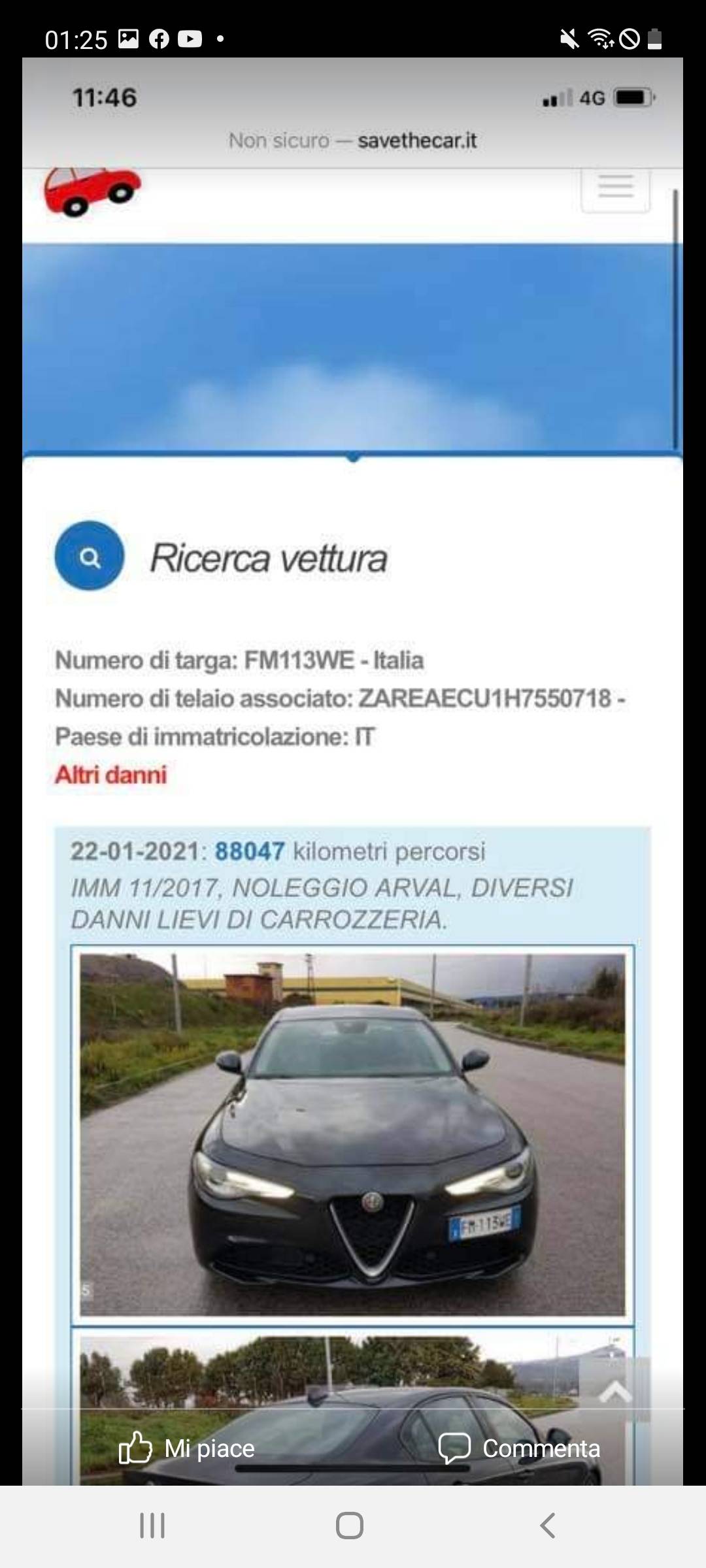
Task: Go to the home screen
Action: [x=350, y=1526]
